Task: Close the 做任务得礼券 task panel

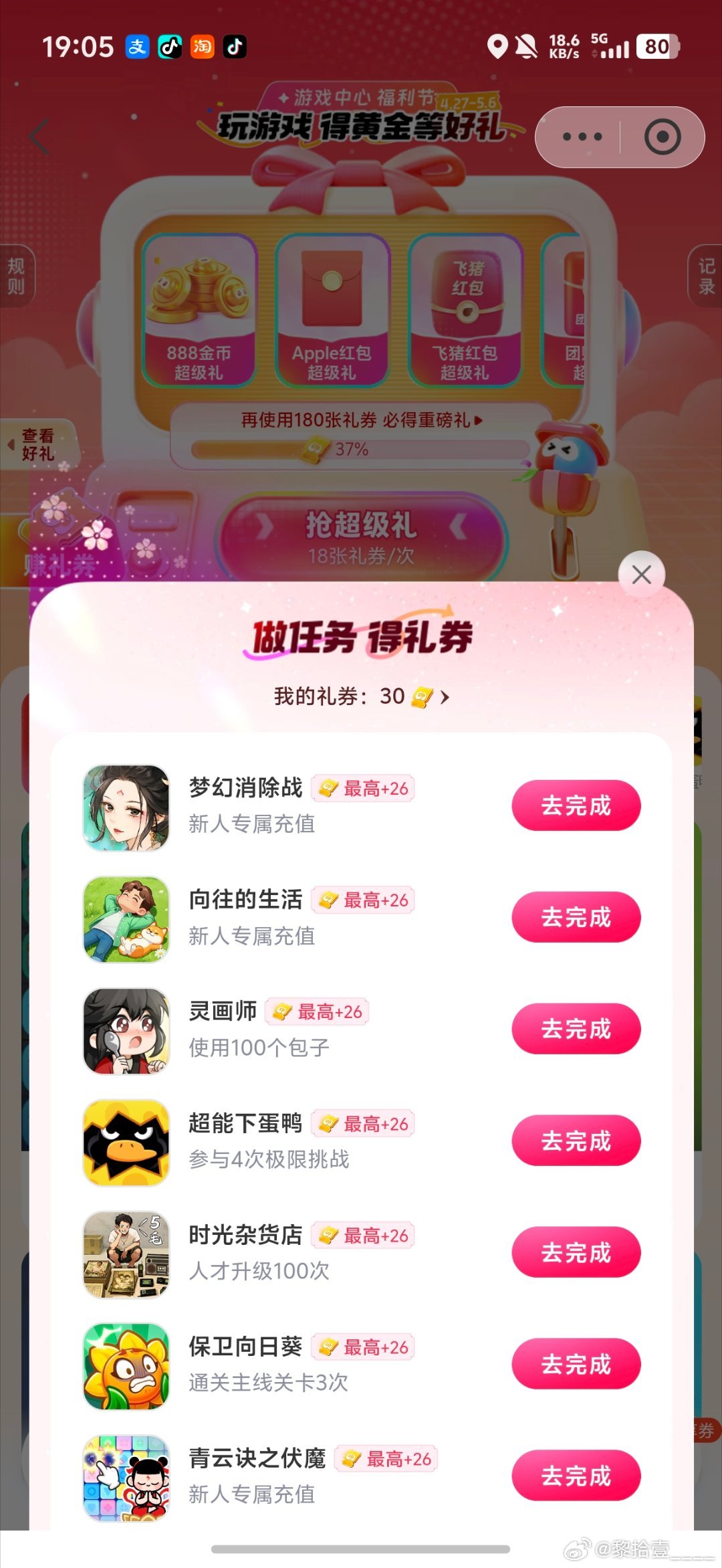Action: point(641,574)
